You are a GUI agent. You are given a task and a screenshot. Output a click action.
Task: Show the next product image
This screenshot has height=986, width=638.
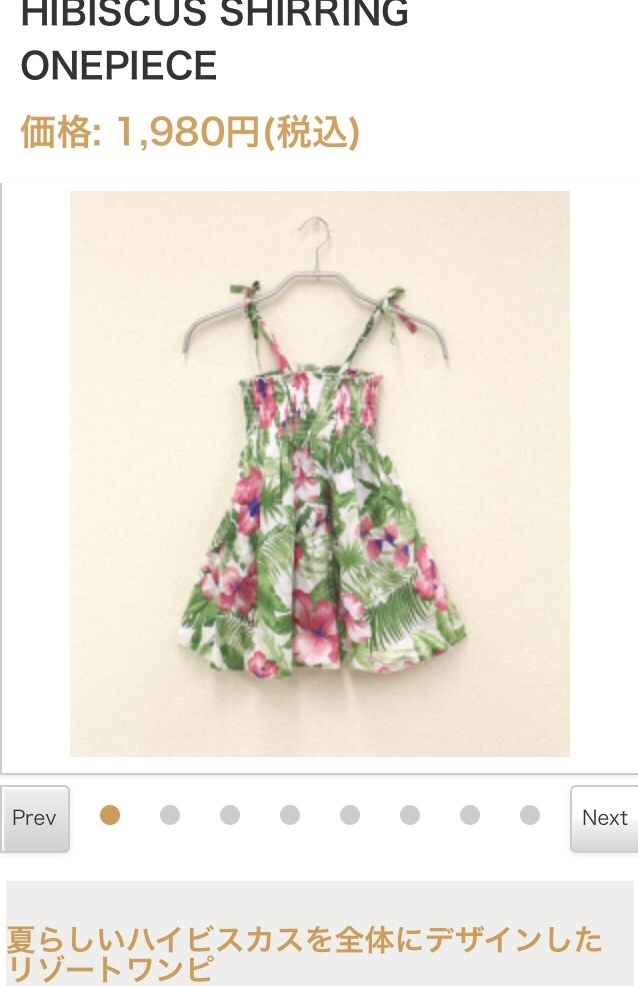click(604, 818)
